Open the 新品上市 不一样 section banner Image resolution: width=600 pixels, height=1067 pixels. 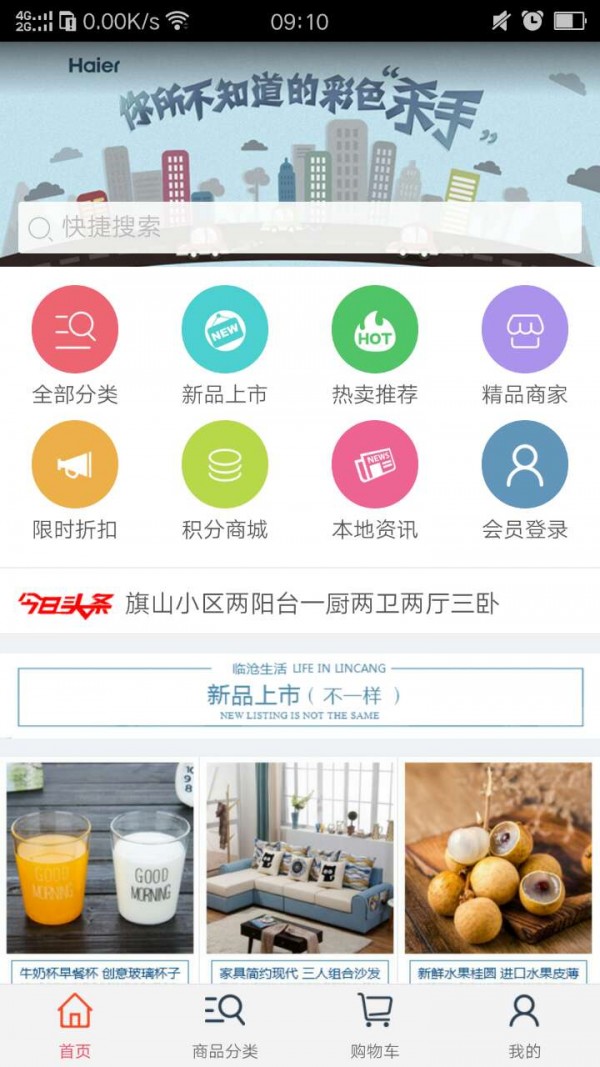coord(300,696)
